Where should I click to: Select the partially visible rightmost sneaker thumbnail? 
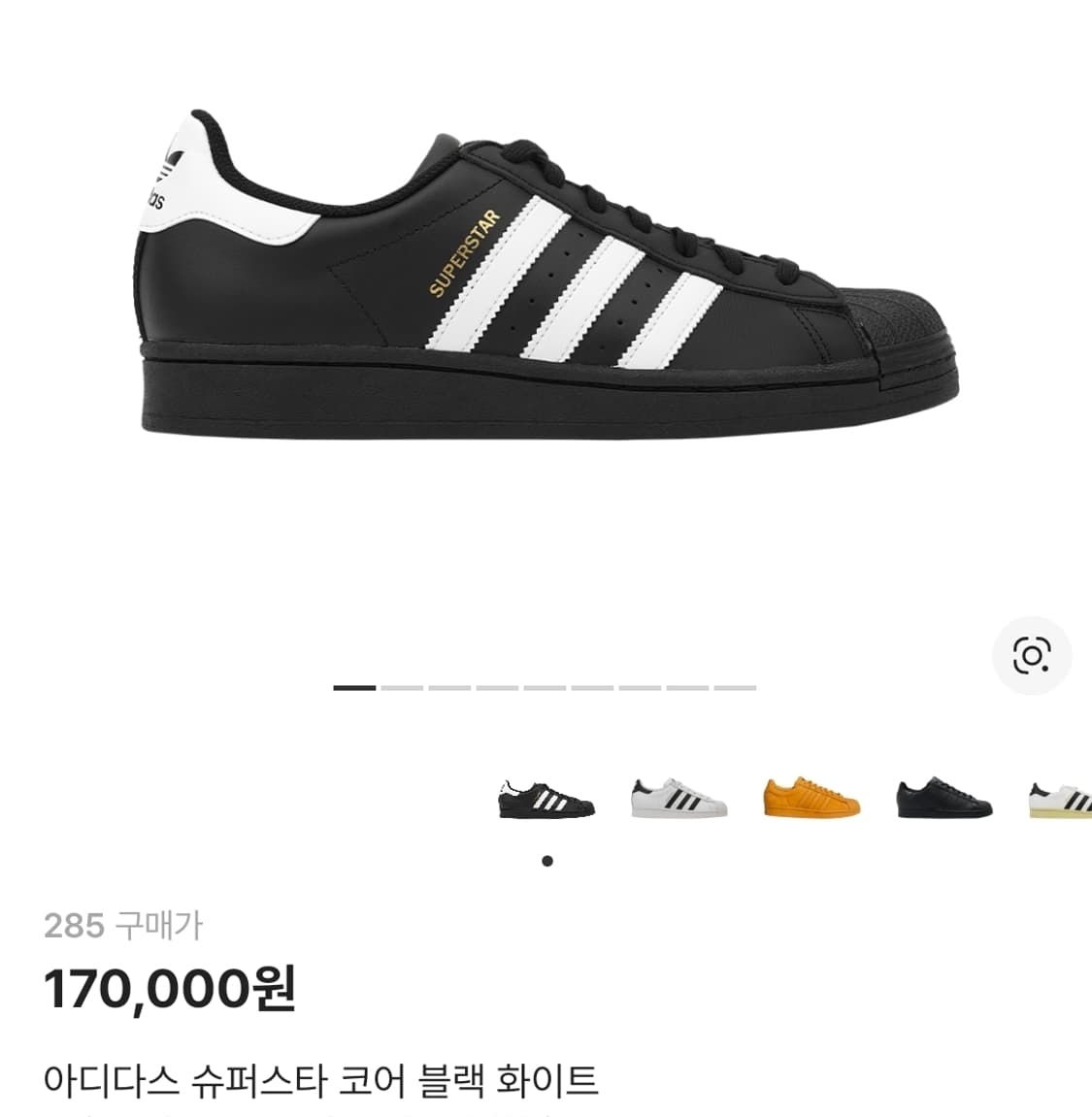[1066, 799]
